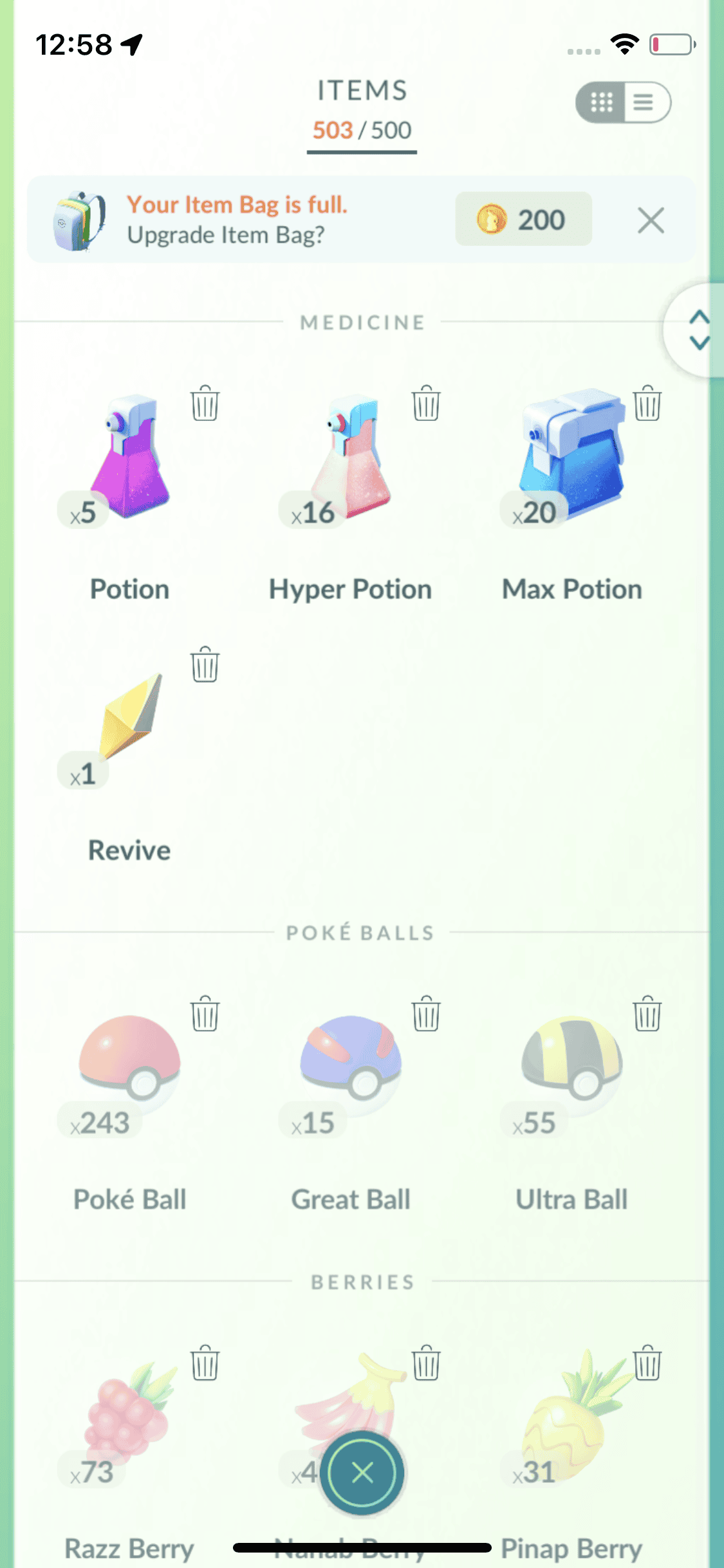This screenshot has width=724, height=1568.
Task: Buy bag upgrade for 200 coins
Action: tap(523, 219)
